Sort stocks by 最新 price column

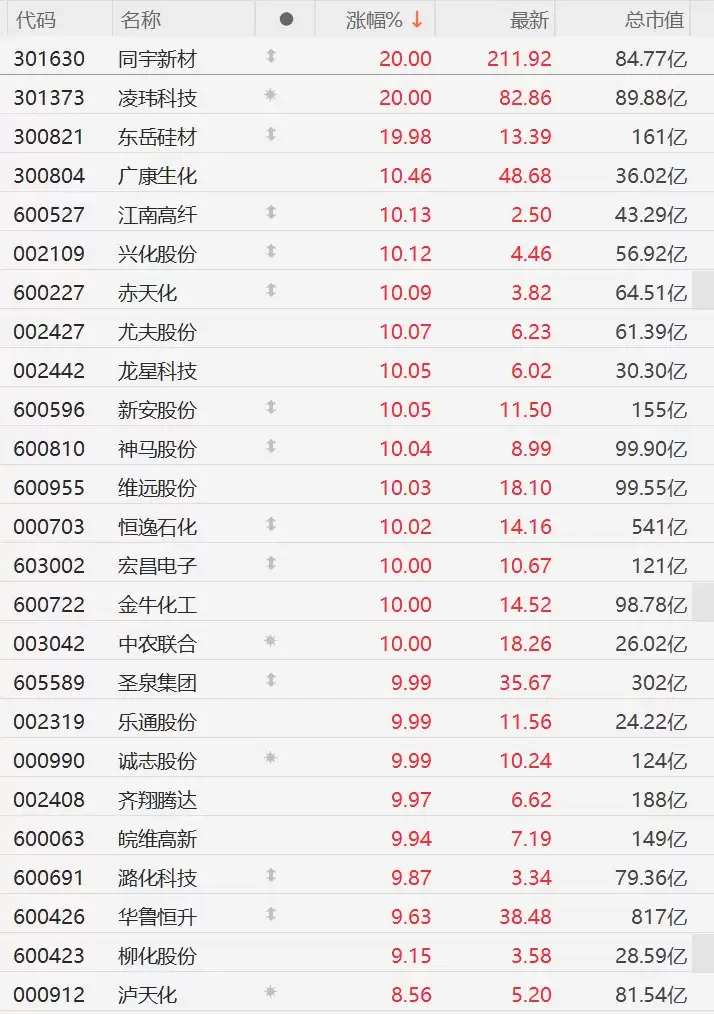[529, 20]
